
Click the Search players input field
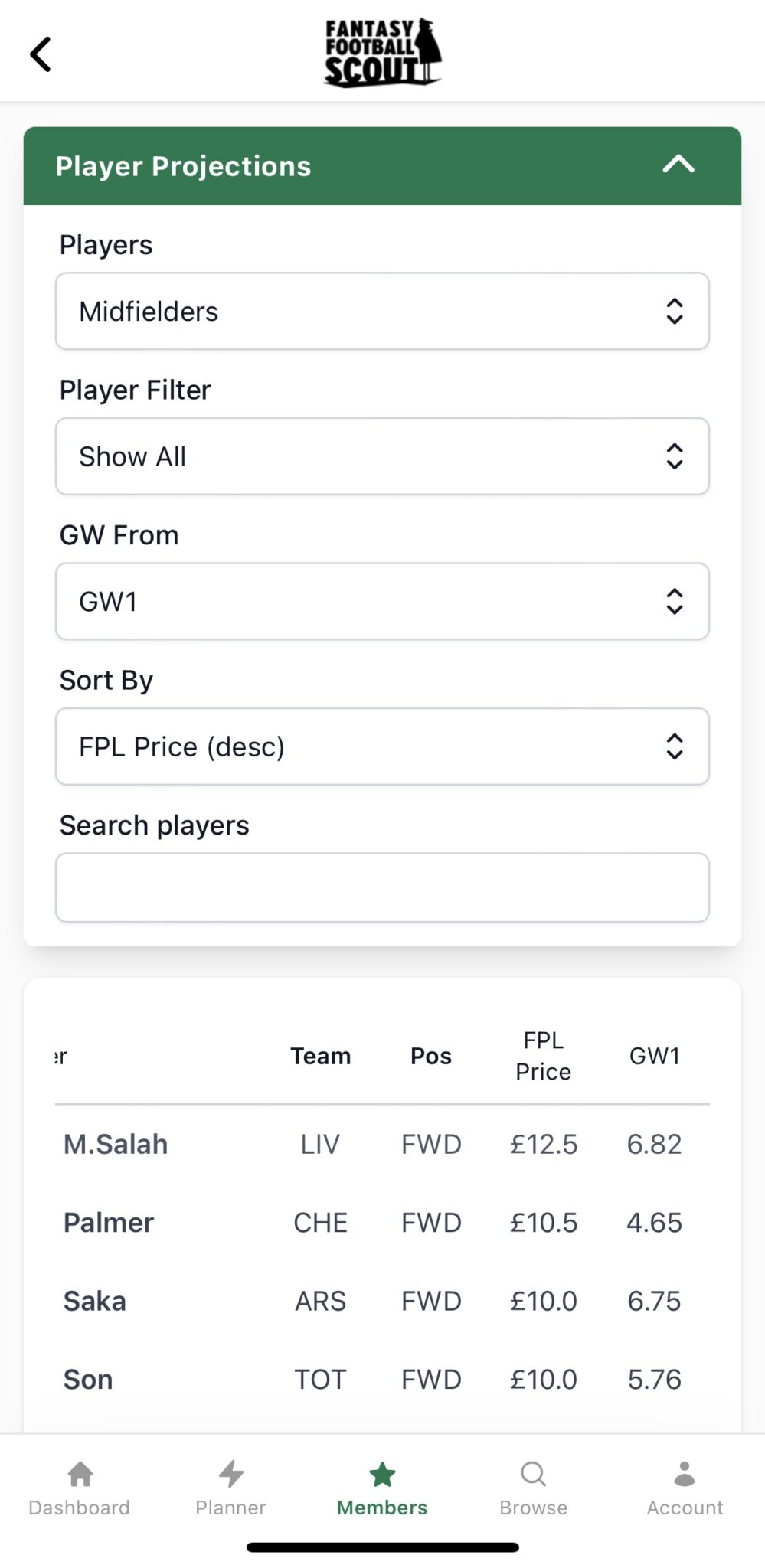pos(383,887)
